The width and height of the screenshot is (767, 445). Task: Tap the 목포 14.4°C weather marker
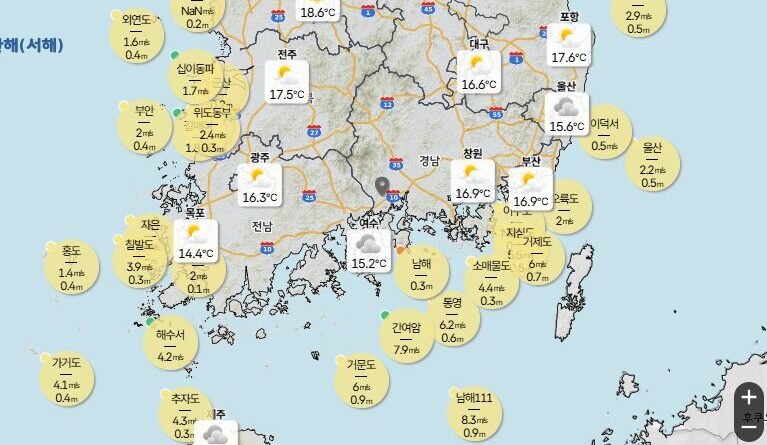[194, 241]
